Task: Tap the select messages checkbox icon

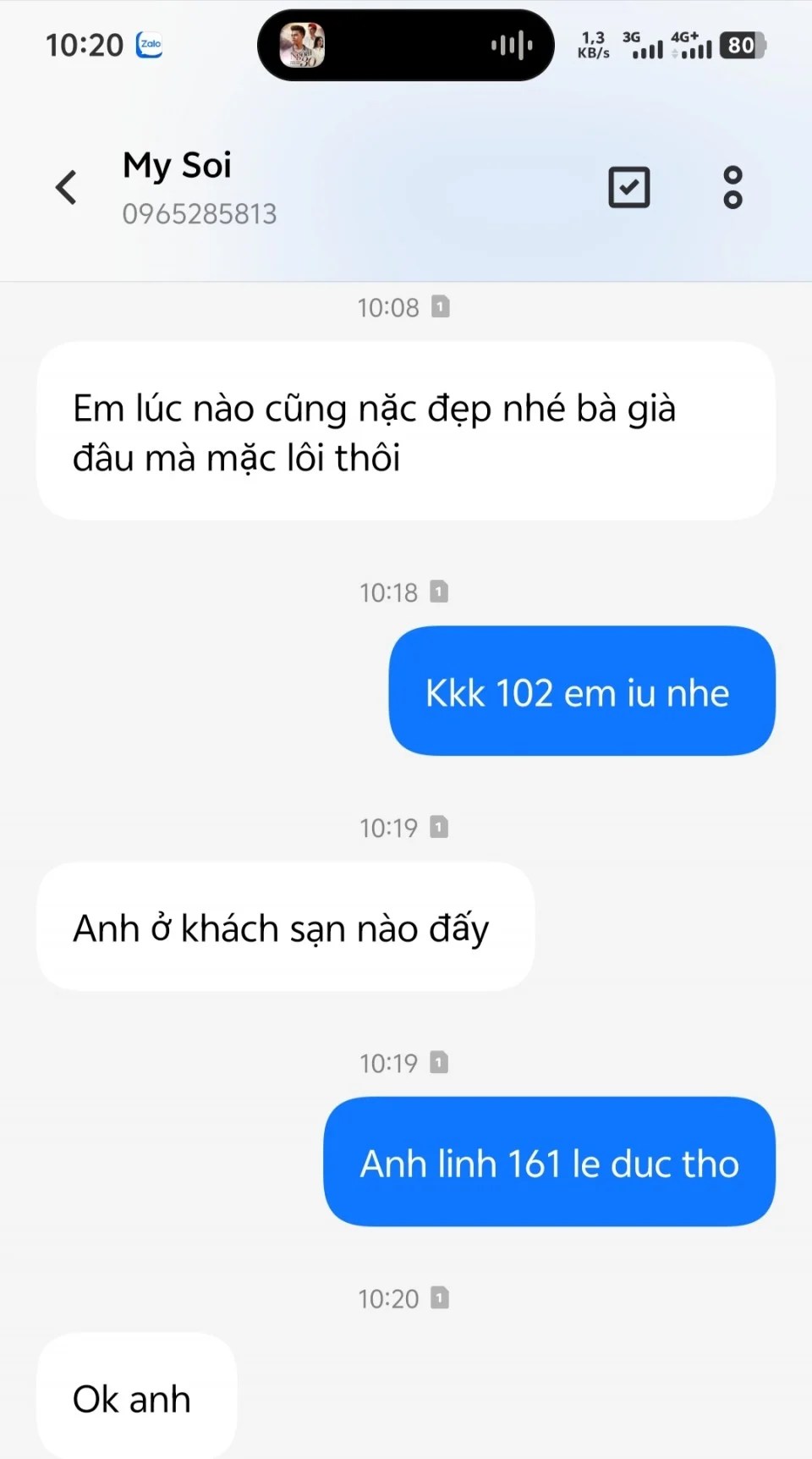Action: coord(629,187)
